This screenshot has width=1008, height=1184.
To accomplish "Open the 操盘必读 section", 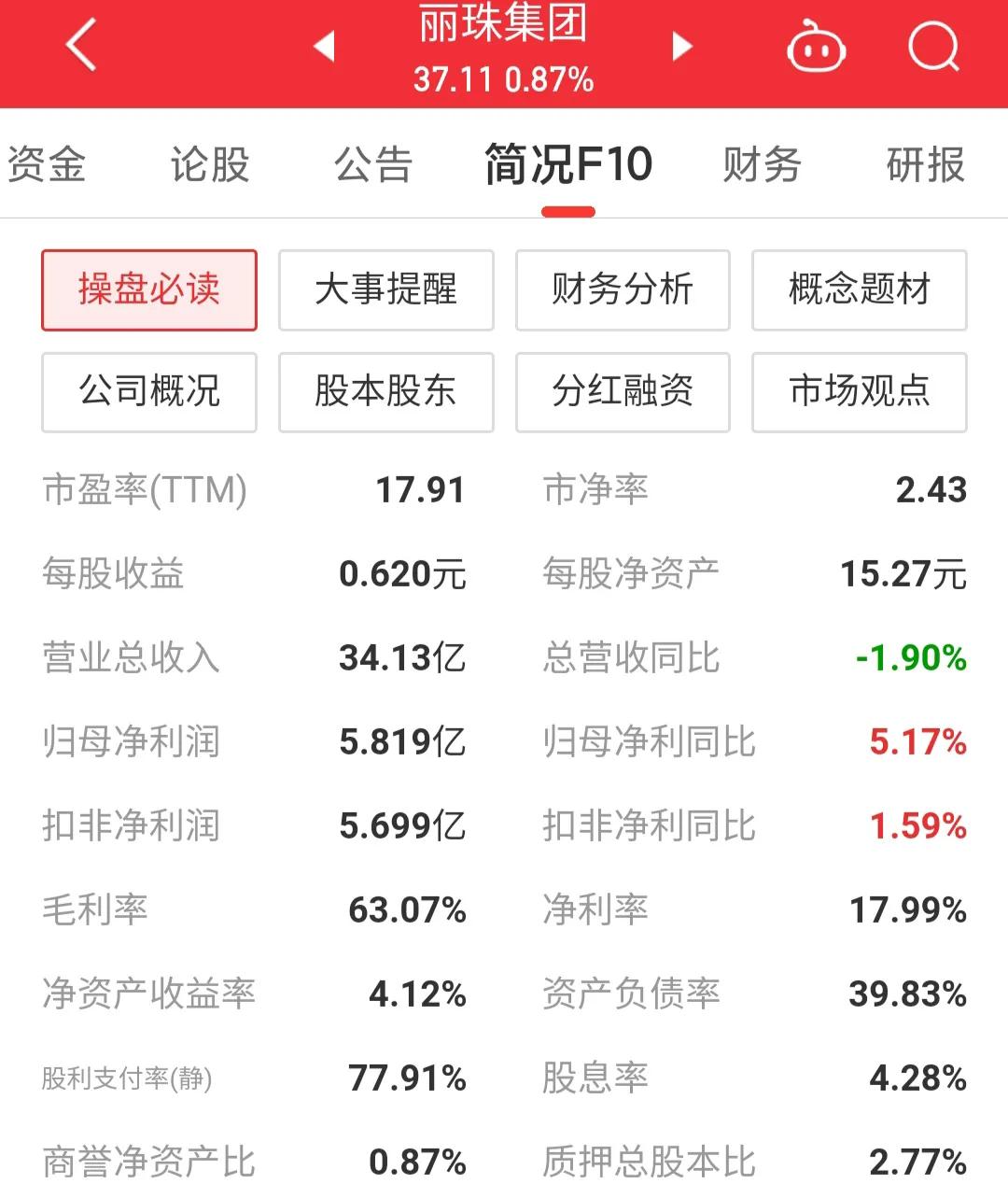I will 149,290.
